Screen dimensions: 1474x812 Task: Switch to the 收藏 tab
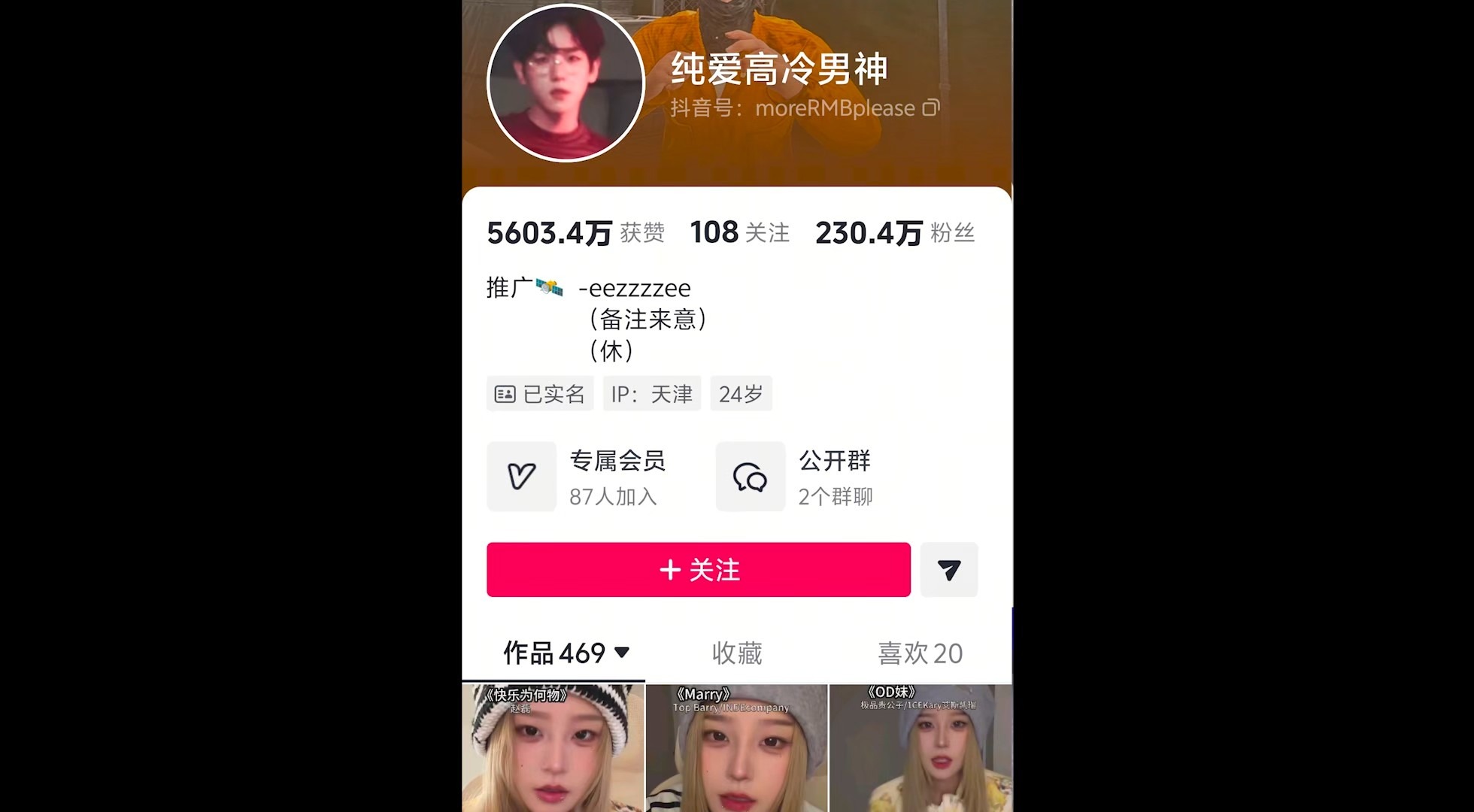click(737, 653)
